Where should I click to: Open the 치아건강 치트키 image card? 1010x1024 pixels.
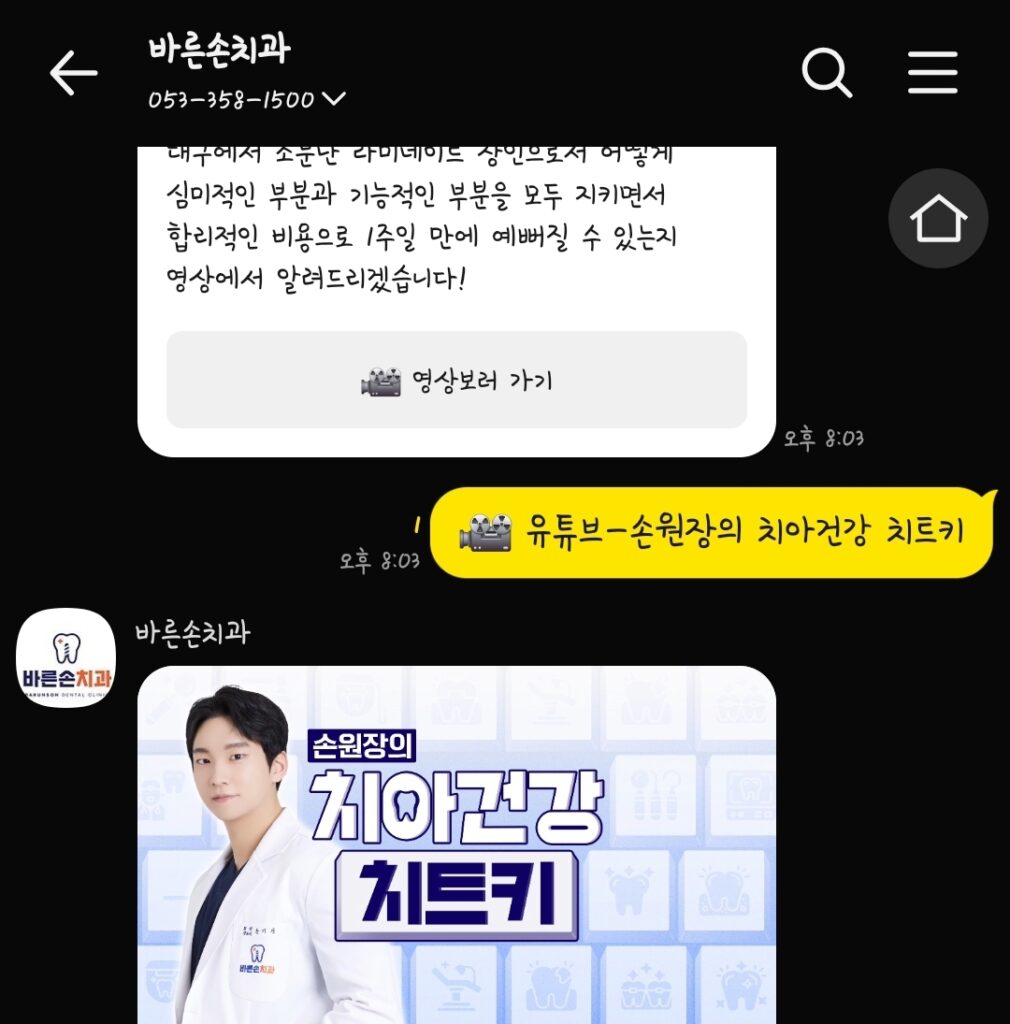[456, 845]
